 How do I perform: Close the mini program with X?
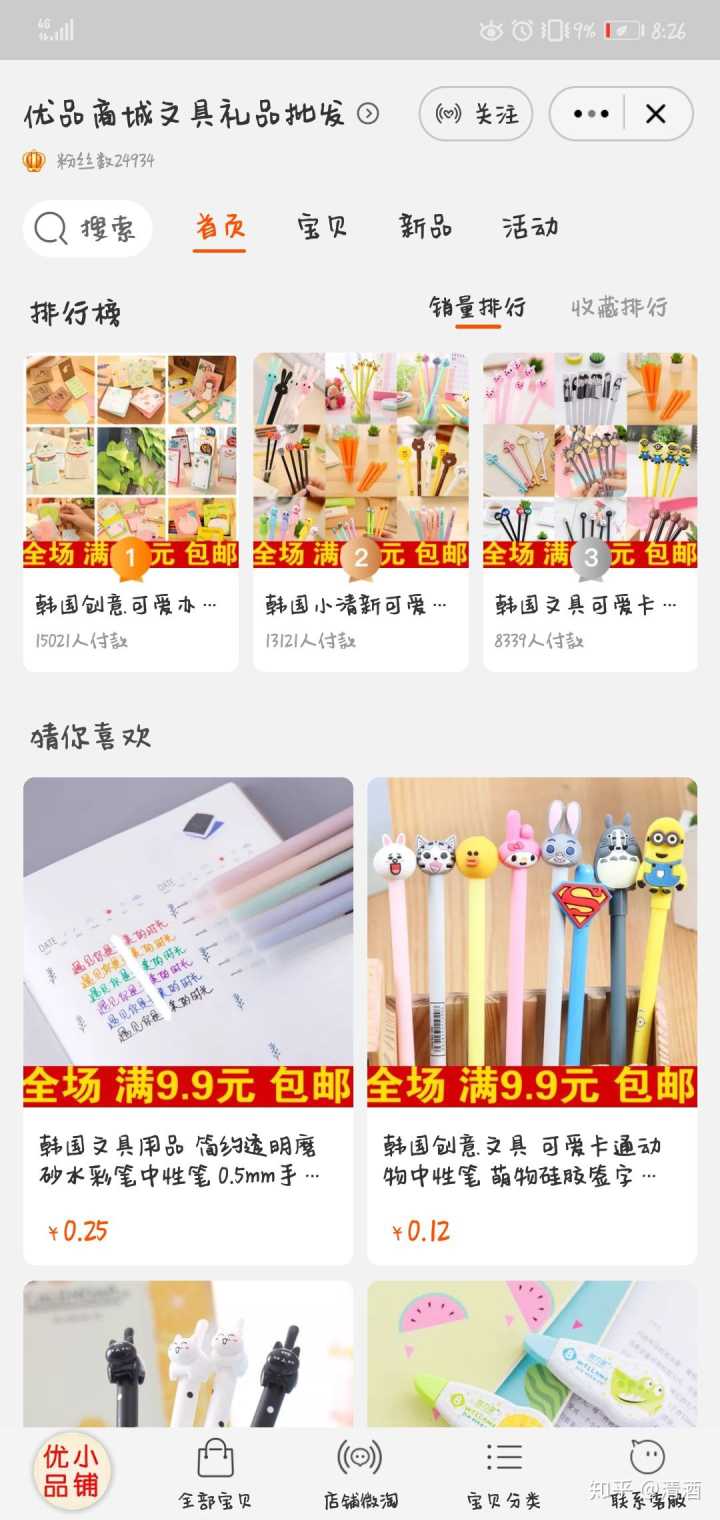[x=655, y=114]
